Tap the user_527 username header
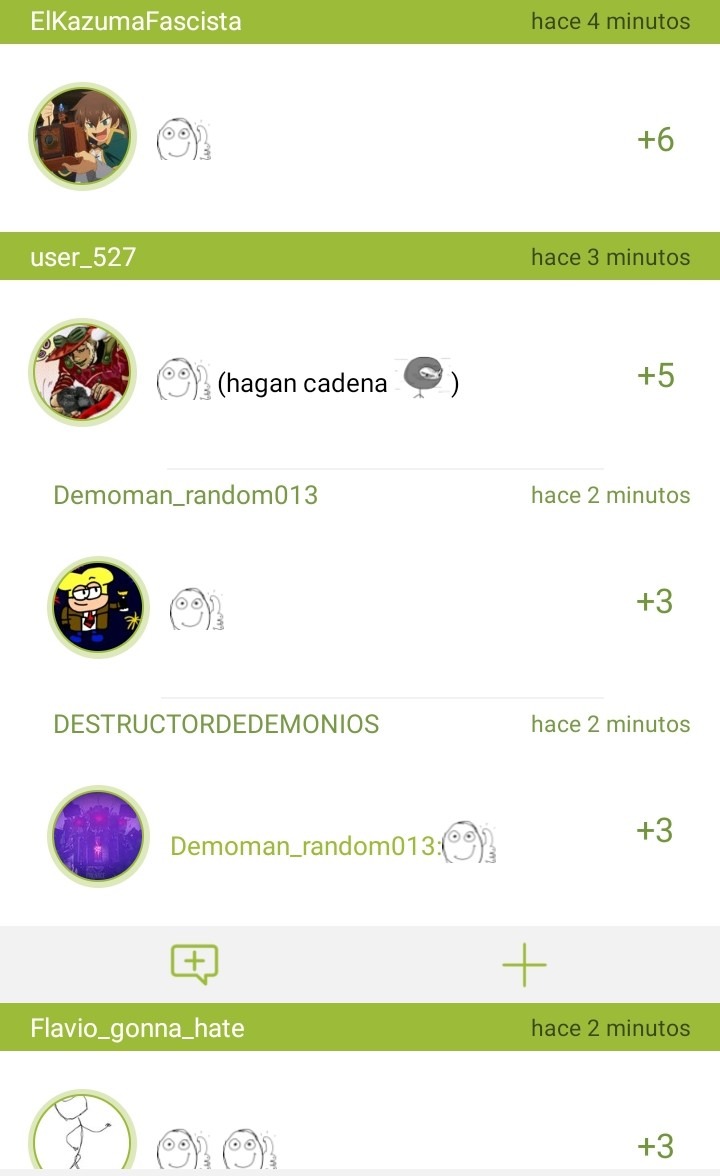The width and height of the screenshot is (720, 1176). pyautogui.click(x=83, y=257)
